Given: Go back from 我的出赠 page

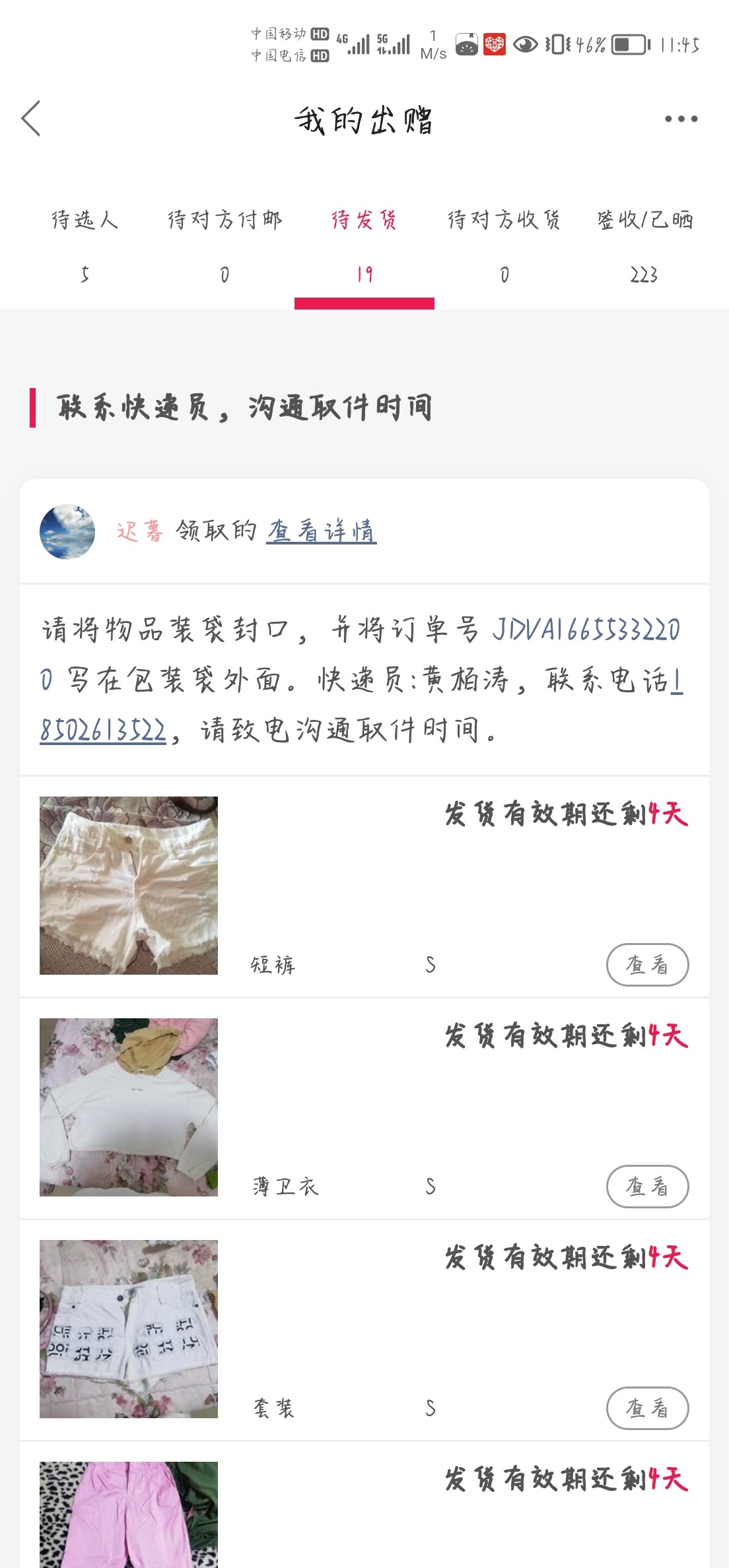Looking at the screenshot, I should tap(31, 119).
